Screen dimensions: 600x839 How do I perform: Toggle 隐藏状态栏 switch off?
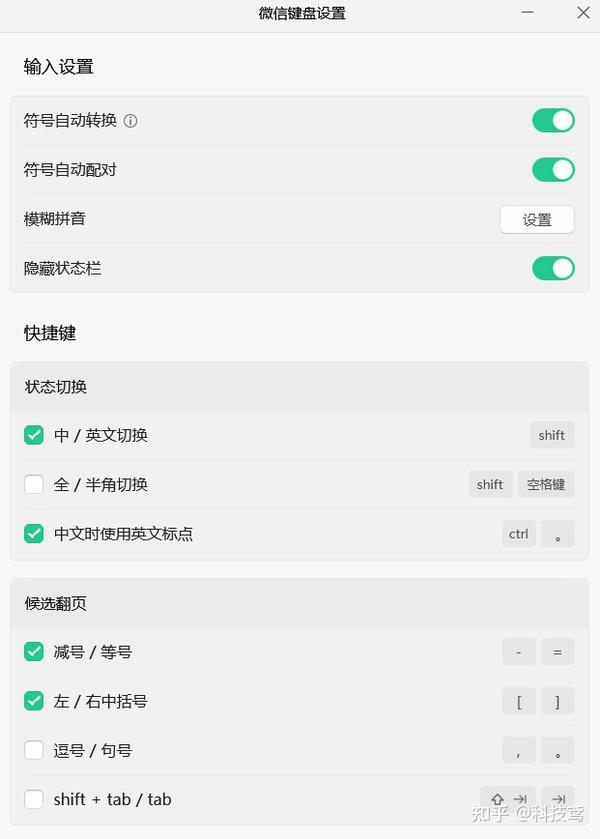tap(553, 268)
